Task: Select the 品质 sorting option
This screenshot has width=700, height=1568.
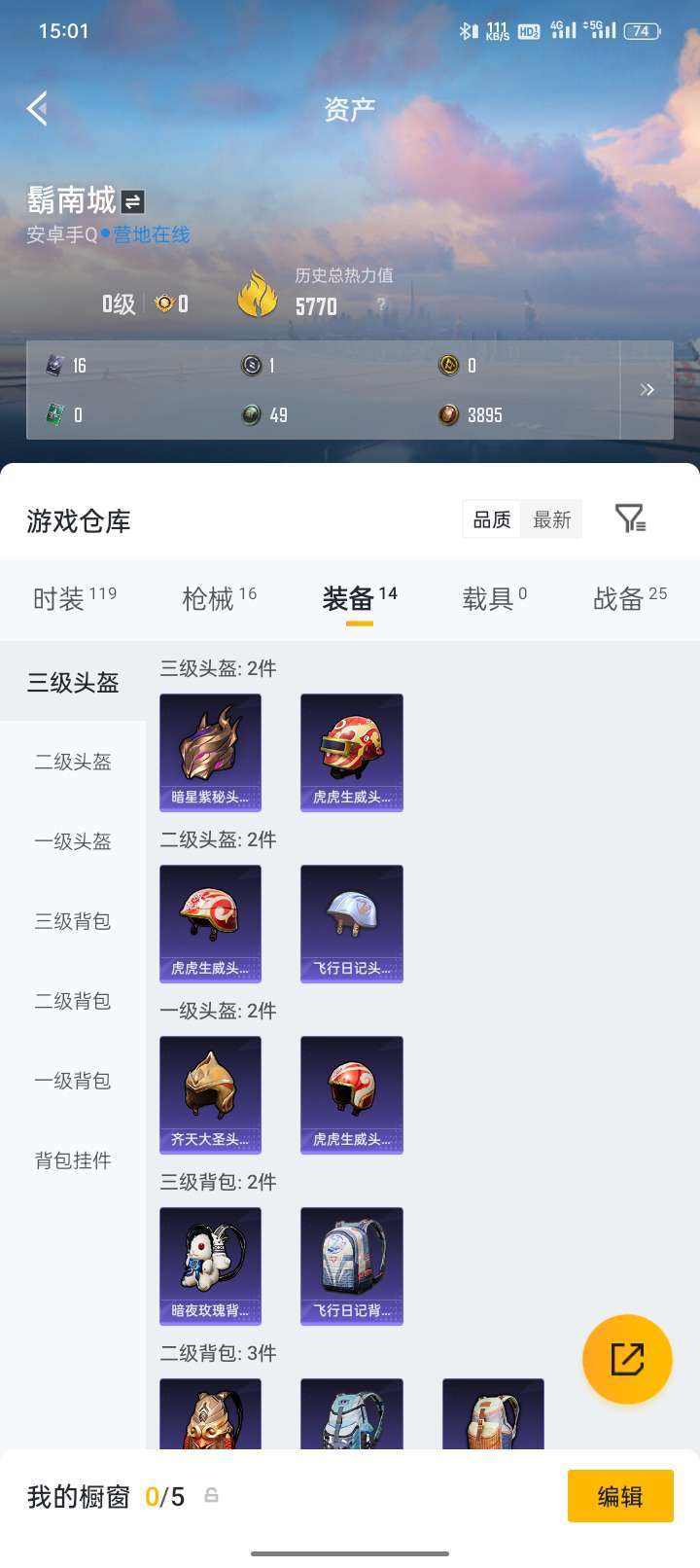Action: [x=491, y=519]
